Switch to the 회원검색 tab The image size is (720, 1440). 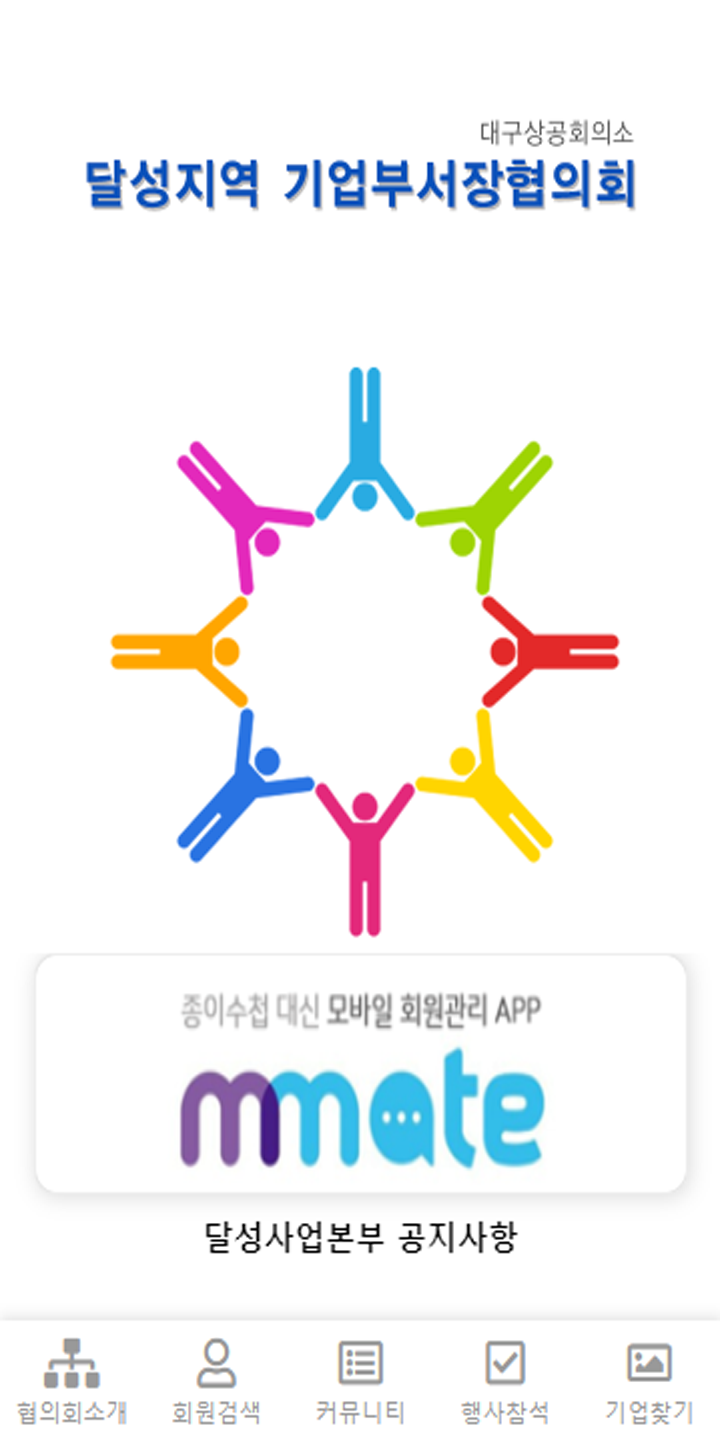216,1380
